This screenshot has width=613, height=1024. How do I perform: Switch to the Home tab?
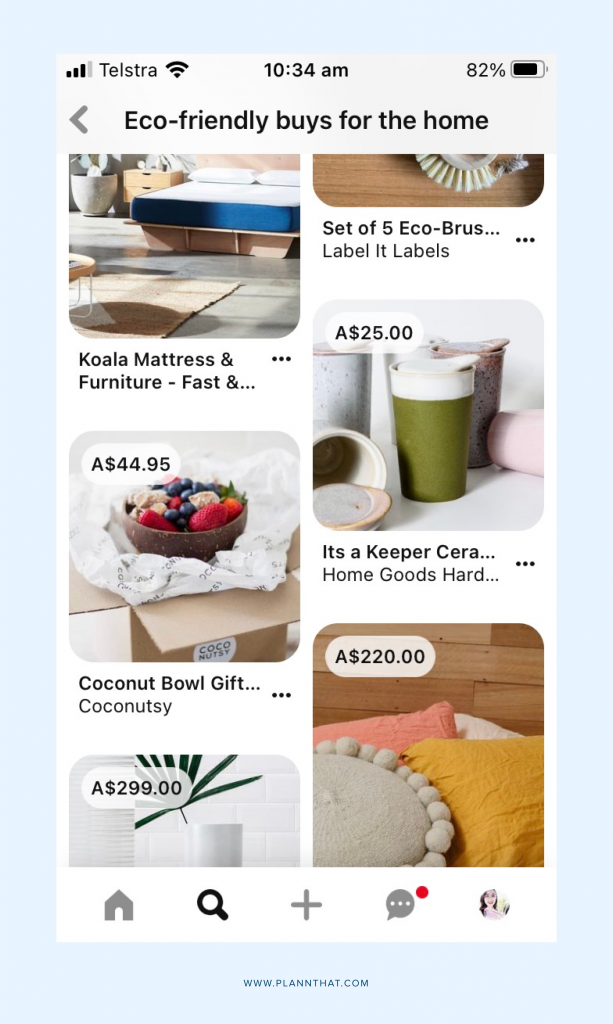pyautogui.click(x=119, y=905)
